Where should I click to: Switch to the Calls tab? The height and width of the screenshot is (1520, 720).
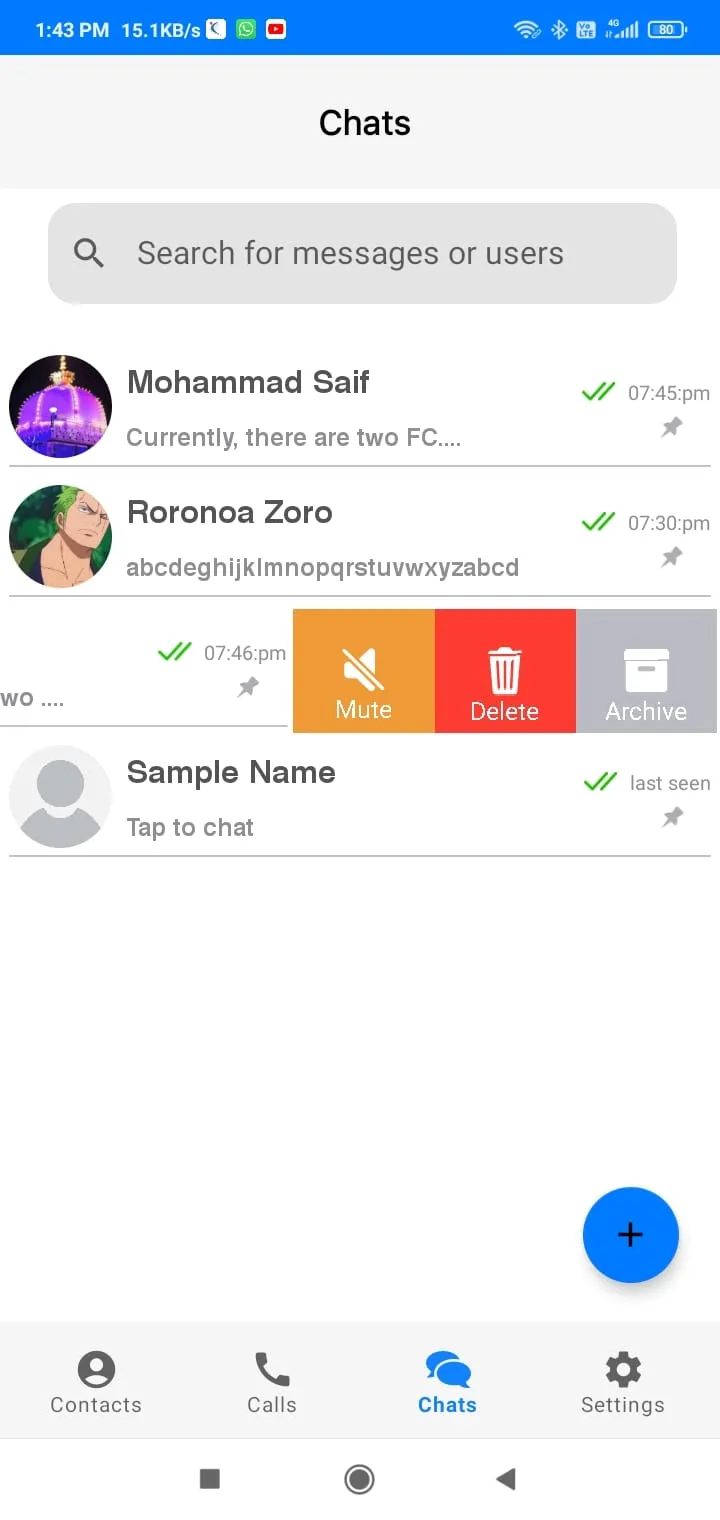(x=272, y=1382)
